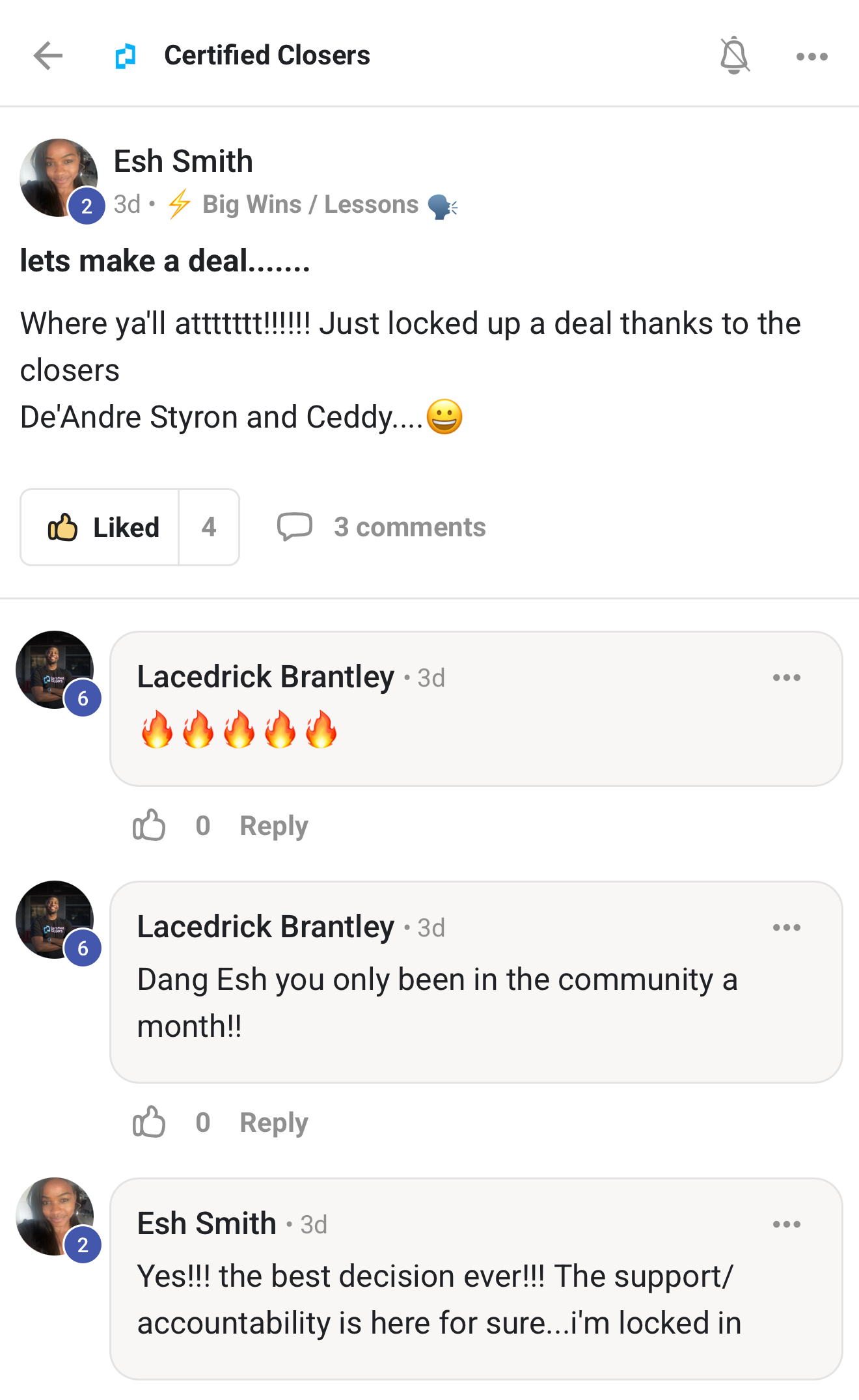Open Esh Smith's profile from post header
The width and height of the screenshot is (859, 1400).
[183, 161]
